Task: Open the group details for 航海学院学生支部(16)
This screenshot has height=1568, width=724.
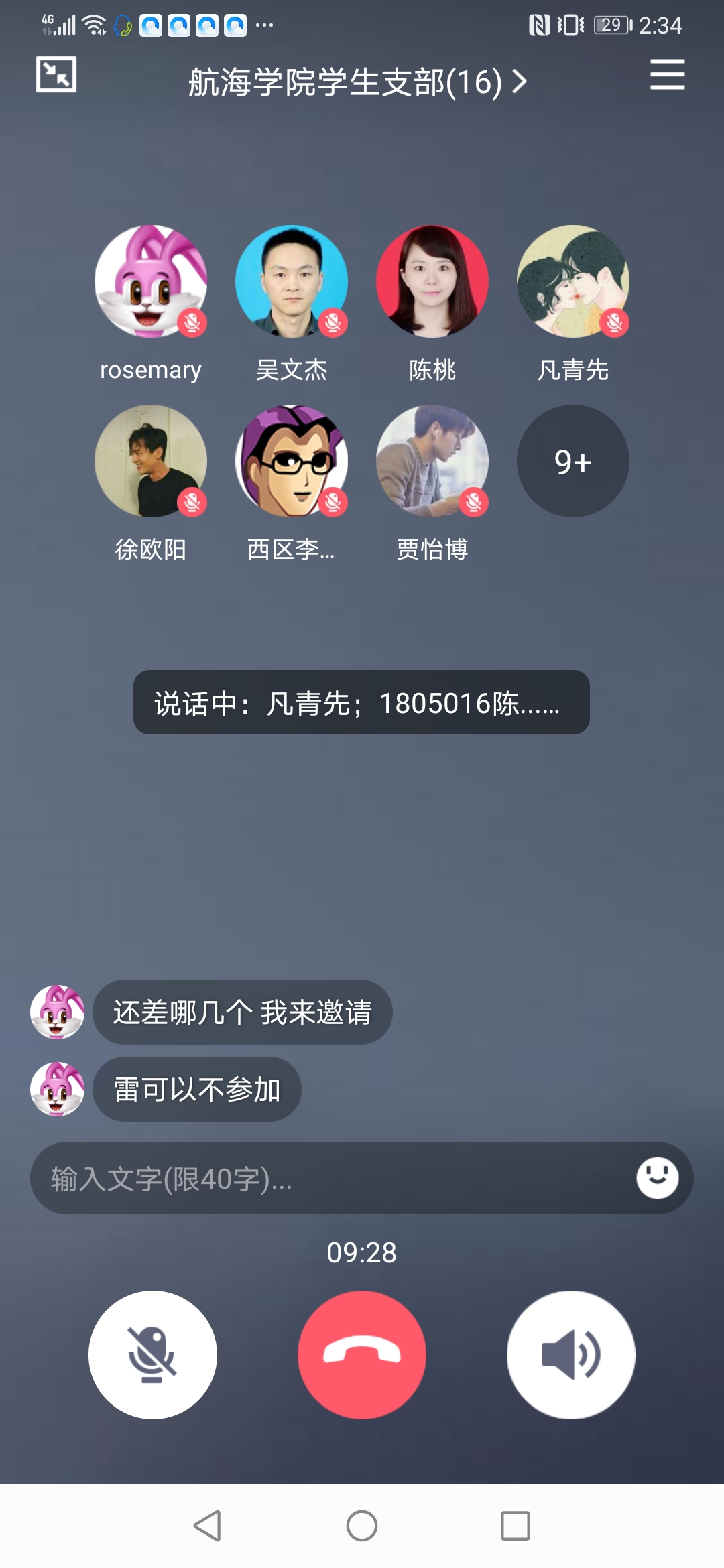Action: (357, 82)
